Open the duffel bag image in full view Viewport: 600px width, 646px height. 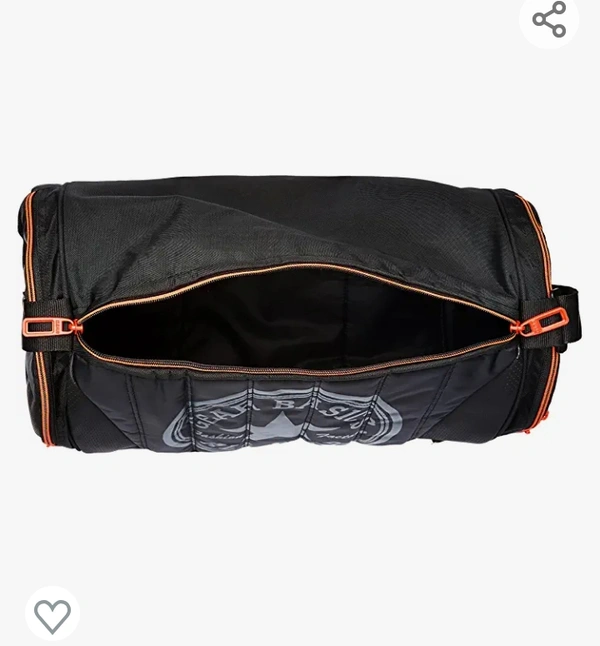tap(300, 320)
